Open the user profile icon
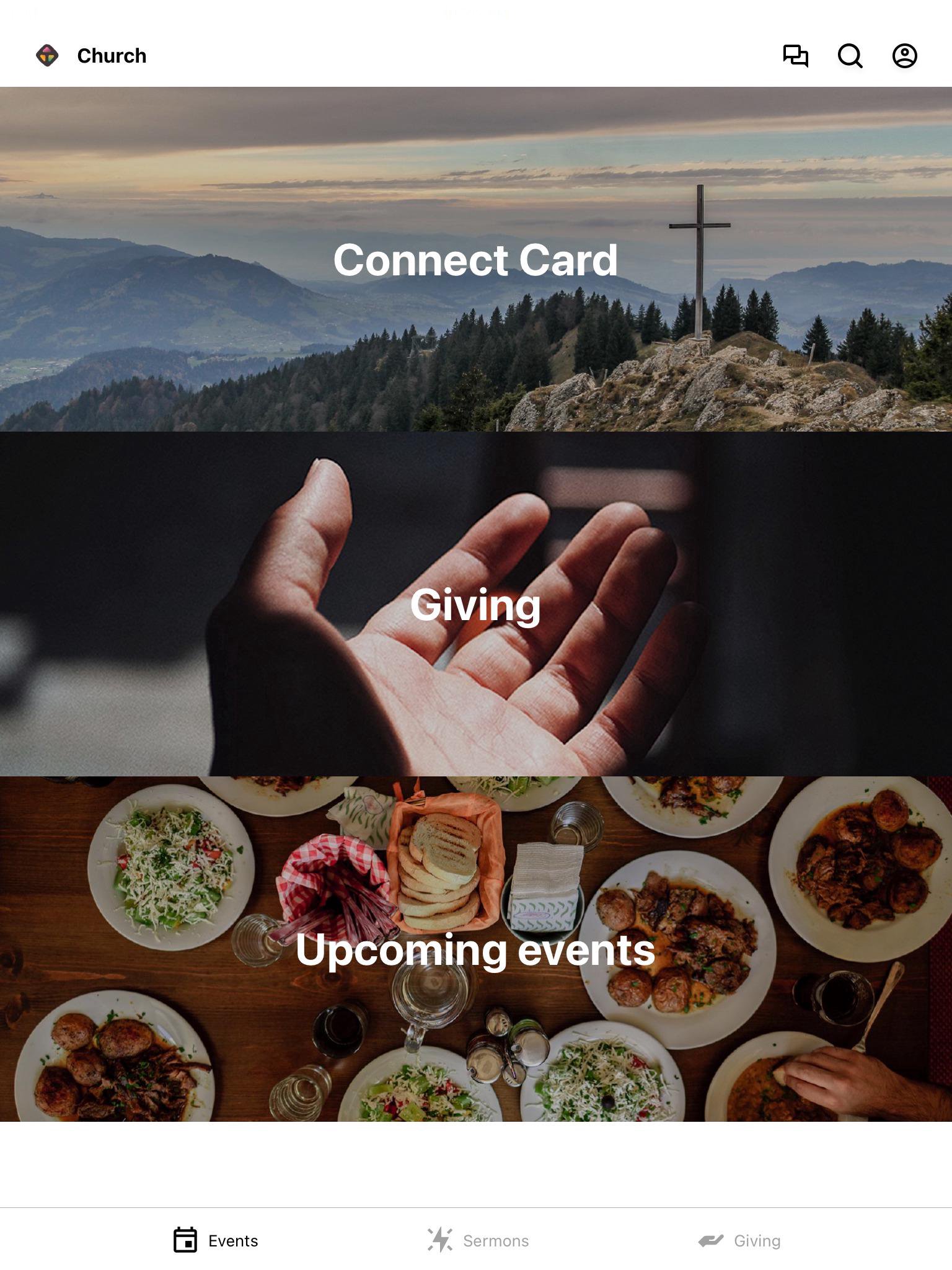 [904, 56]
